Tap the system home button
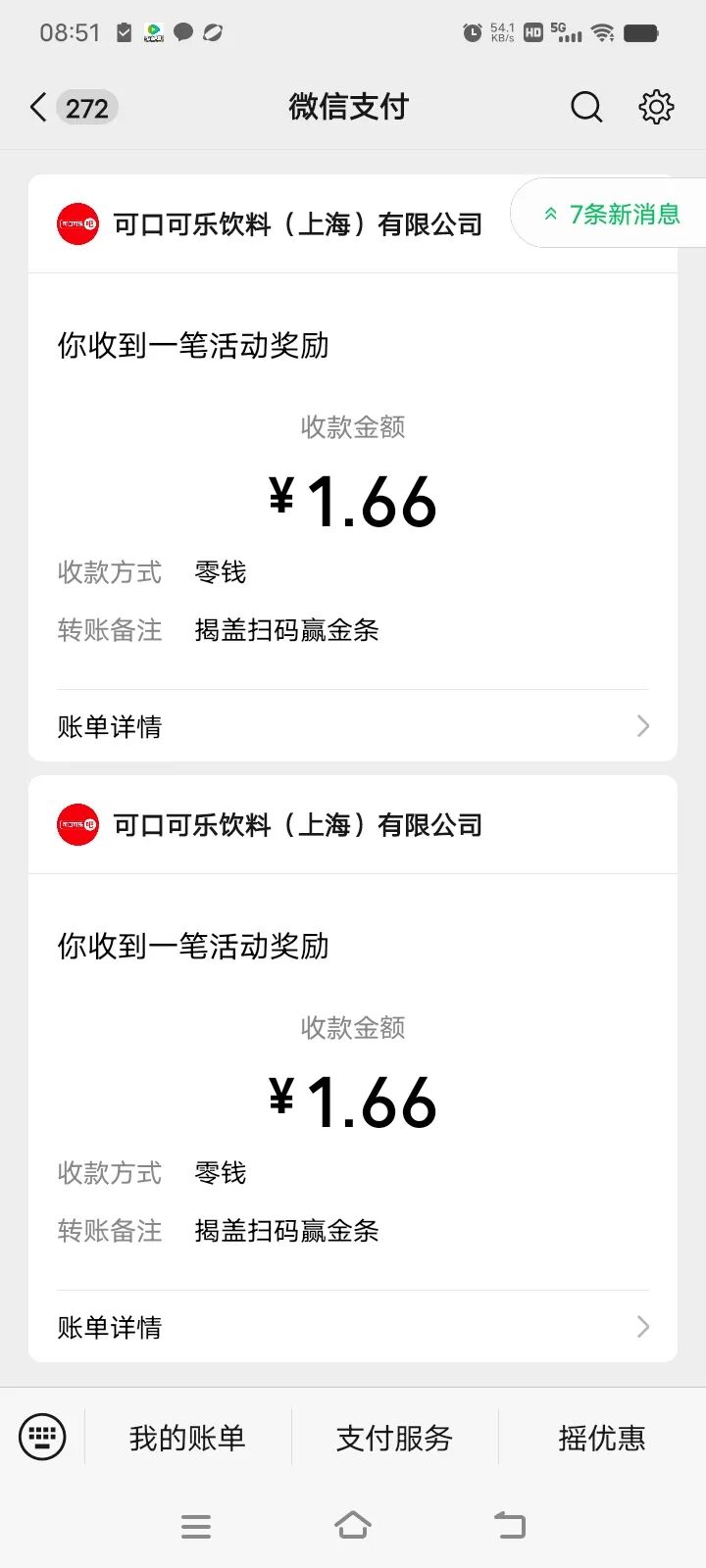 pos(353,1526)
